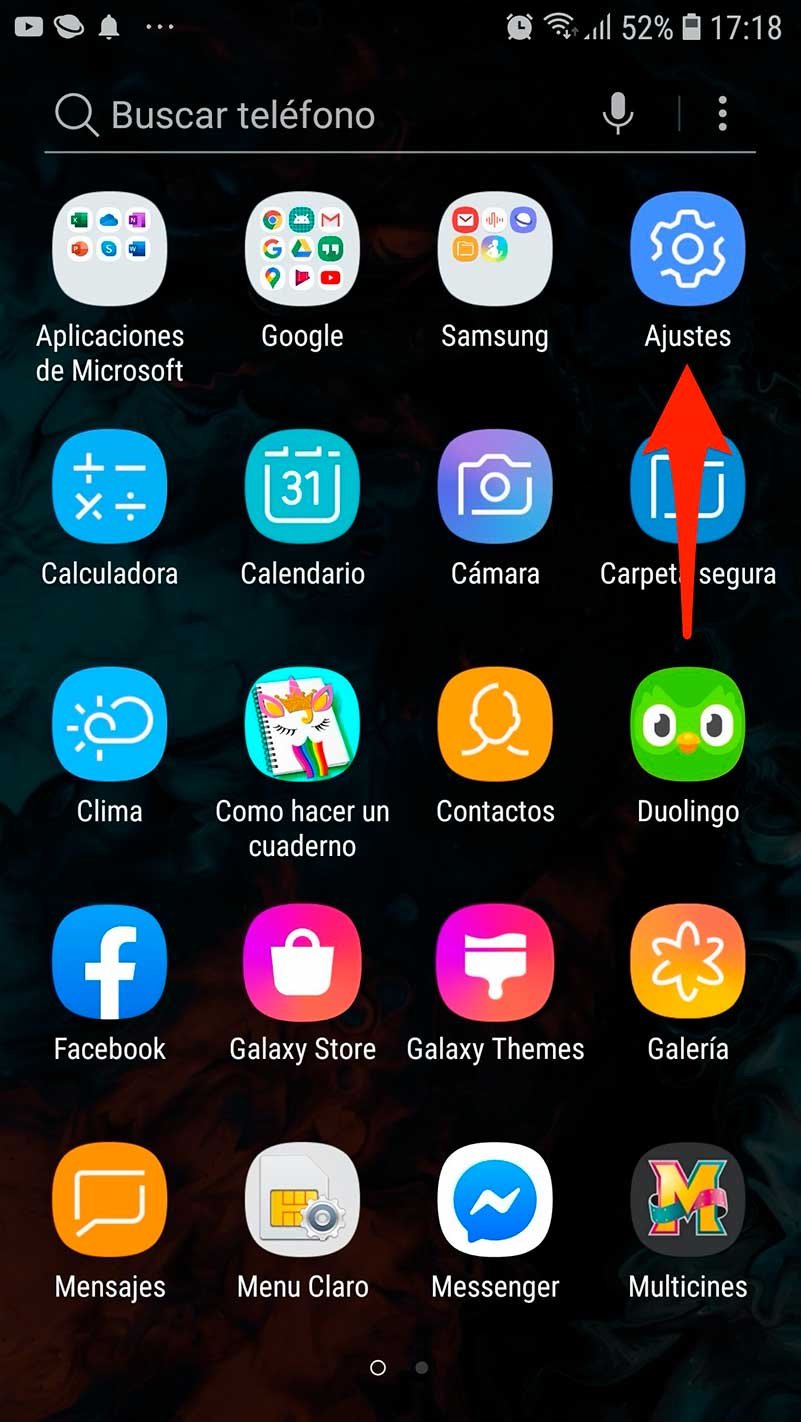This screenshot has height=1422, width=801.
Task: Start the Calculadora app
Action: click(x=109, y=486)
